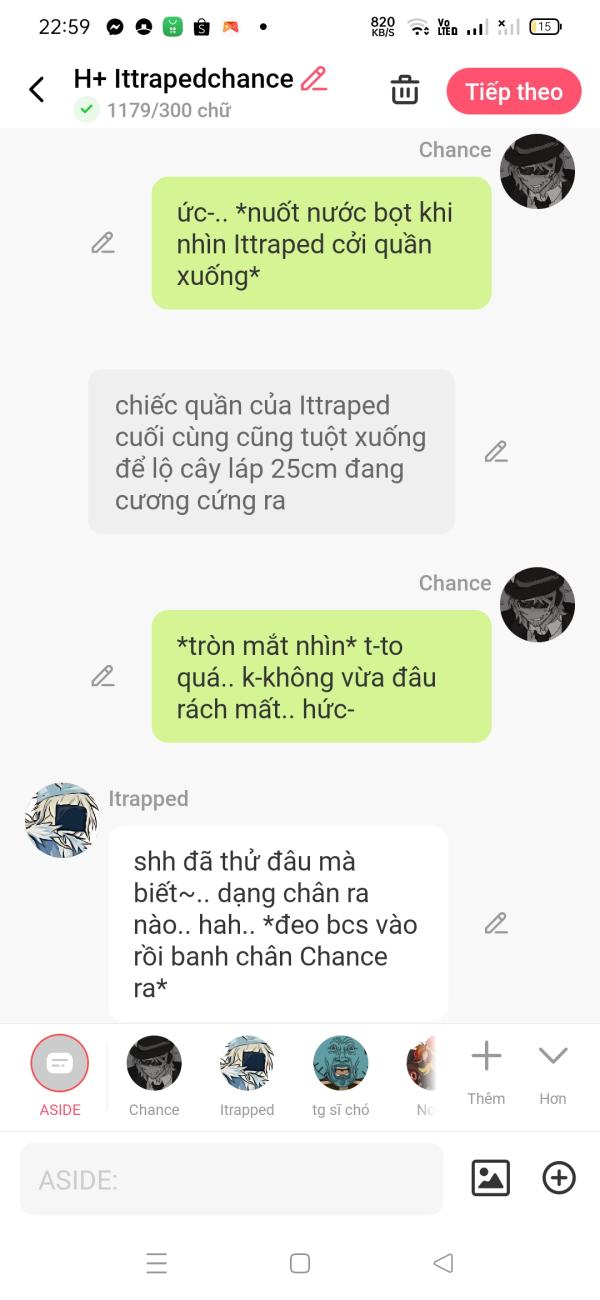Edit the story title with pencil icon
This screenshot has width=600, height=1300.
click(x=314, y=79)
